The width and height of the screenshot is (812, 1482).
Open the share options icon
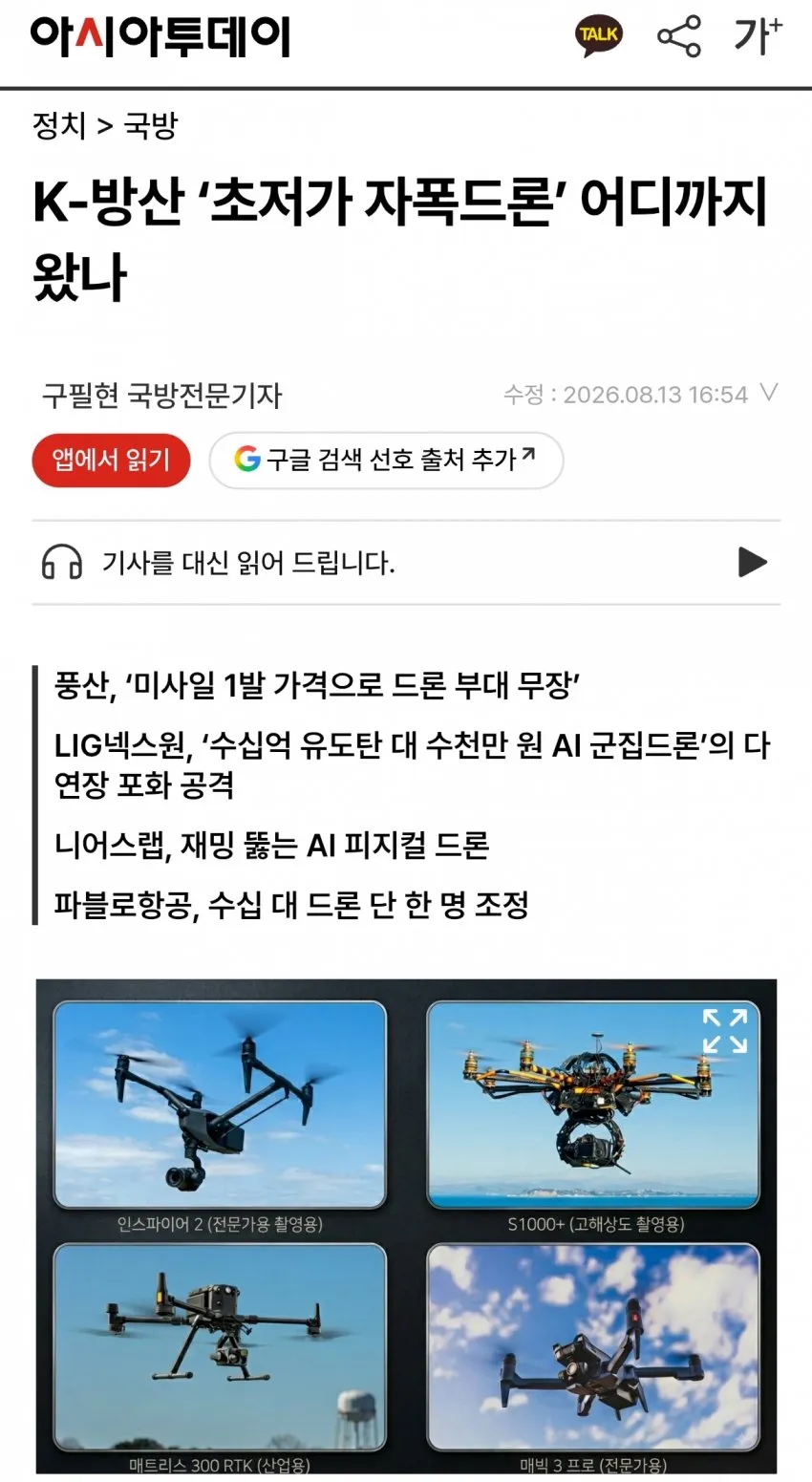point(679,37)
